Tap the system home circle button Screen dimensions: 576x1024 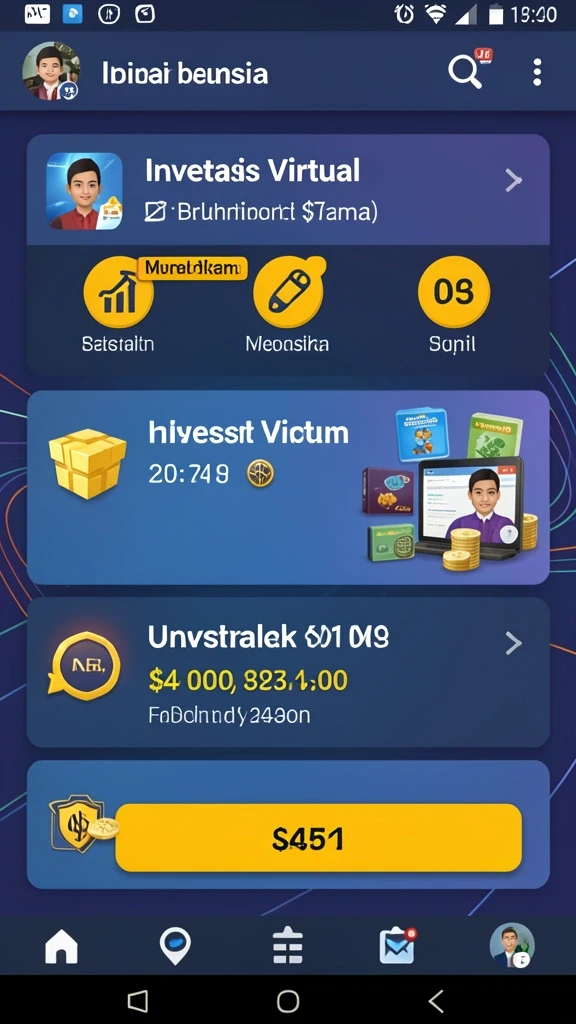tap(288, 1000)
